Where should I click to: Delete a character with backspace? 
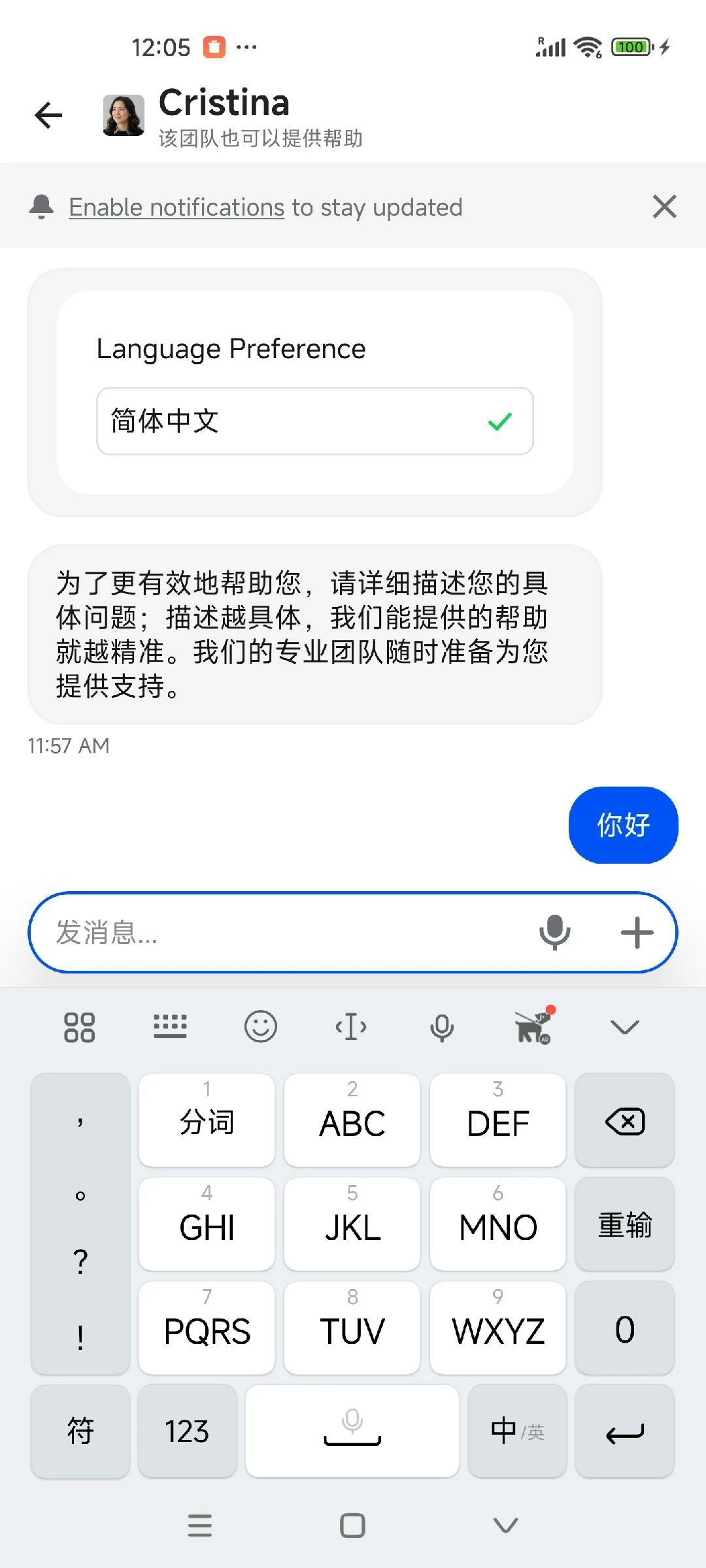pyautogui.click(x=624, y=1122)
